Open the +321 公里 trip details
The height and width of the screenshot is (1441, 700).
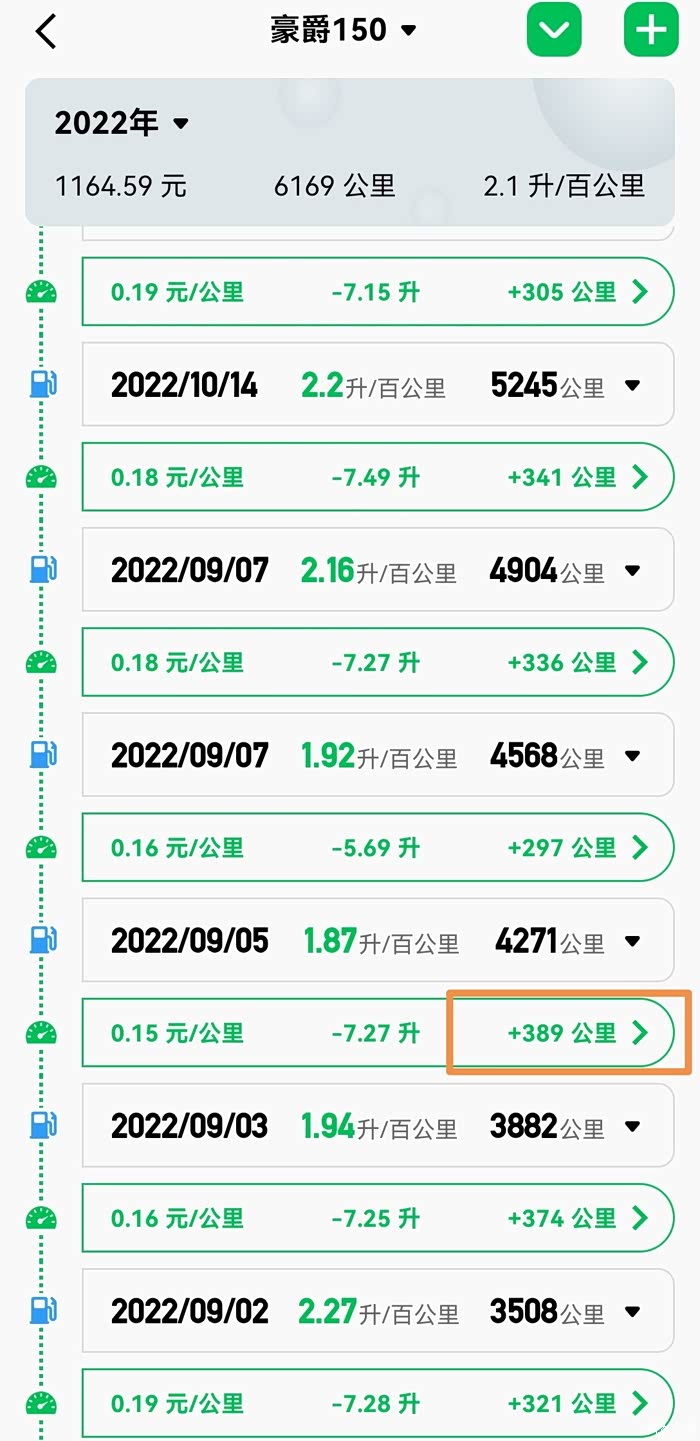(x=640, y=1404)
